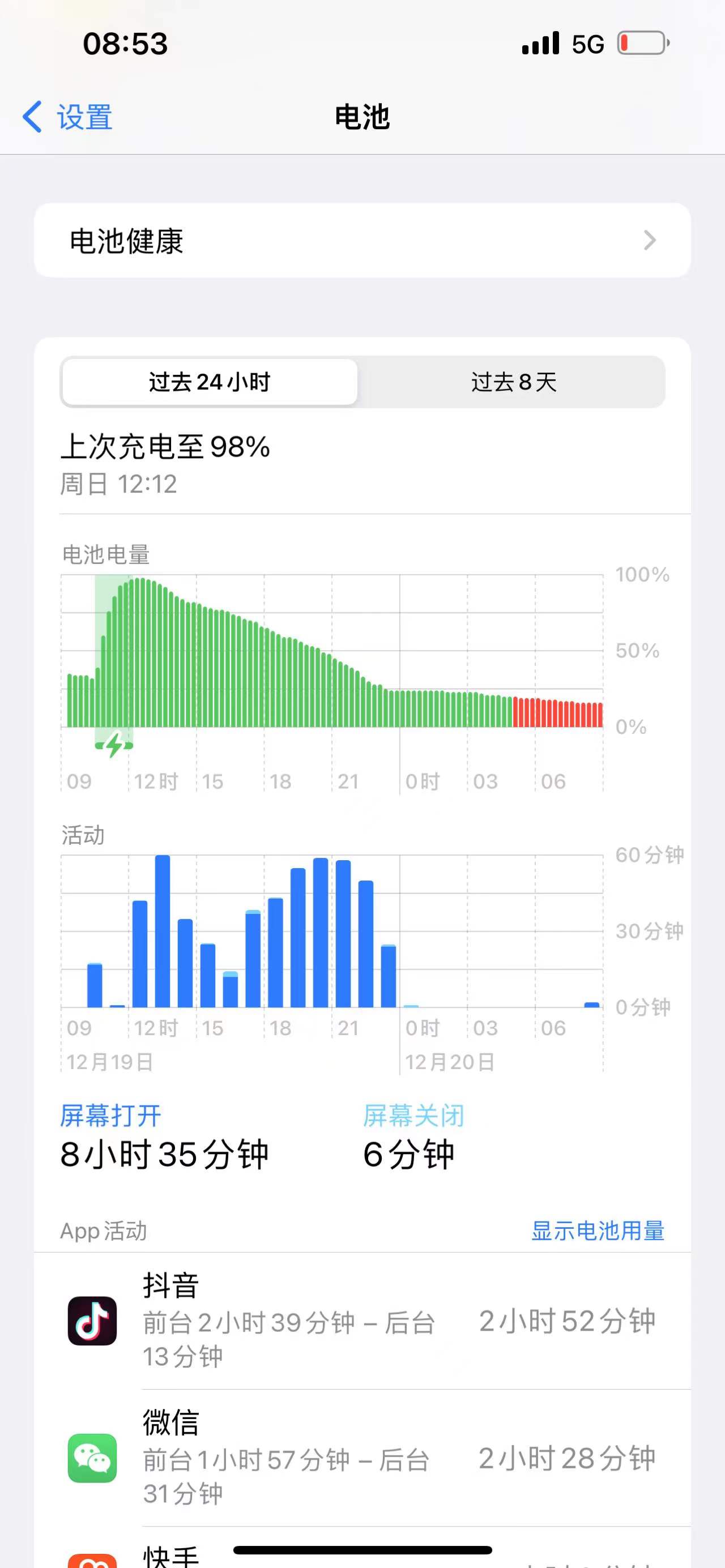Filter by 屏幕打开 time
The image size is (725, 1568).
111,1116
